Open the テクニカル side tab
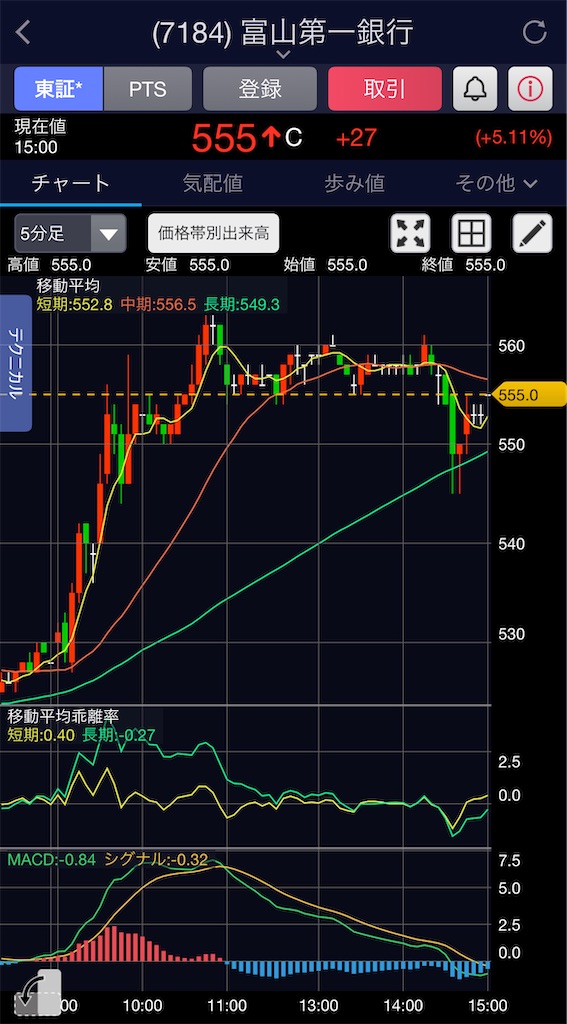This screenshot has width=567, height=1024. click(16, 362)
